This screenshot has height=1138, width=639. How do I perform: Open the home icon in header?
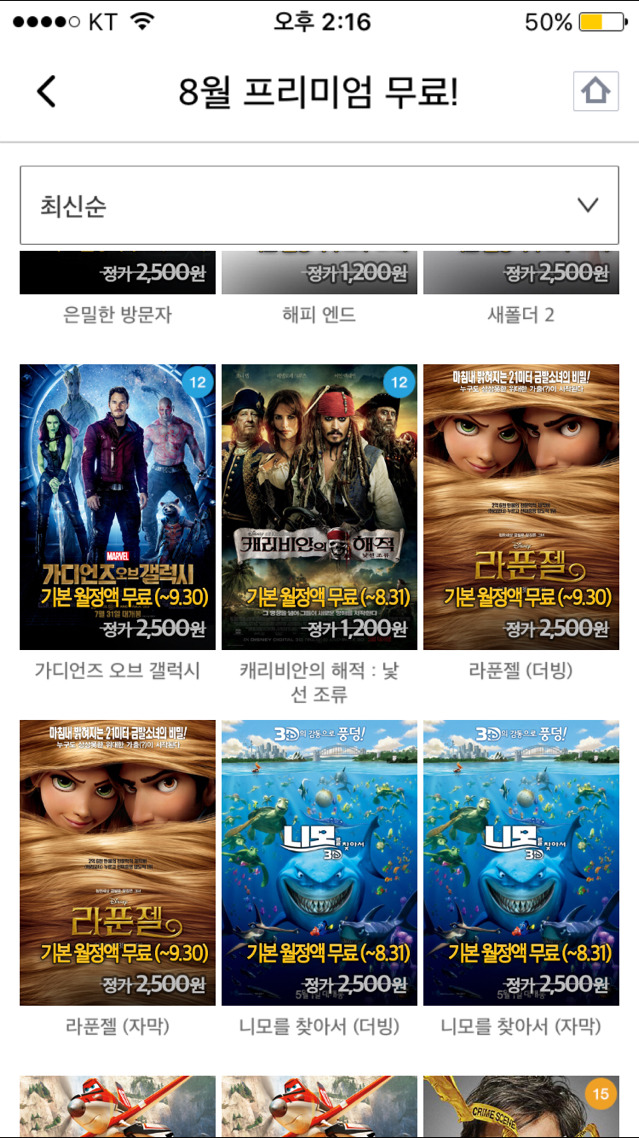coord(595,92)
